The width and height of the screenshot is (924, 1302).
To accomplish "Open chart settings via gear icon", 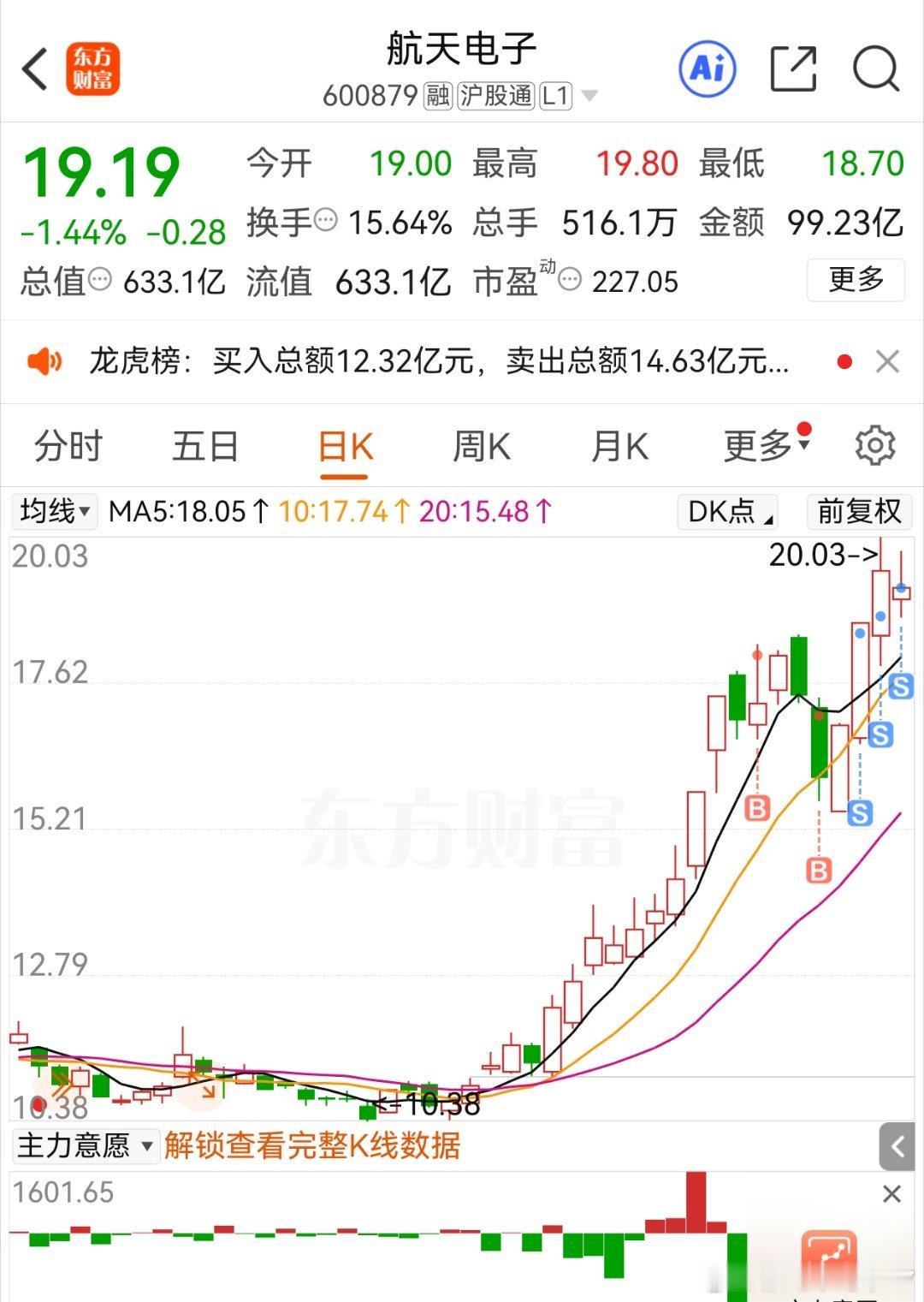I will click(874, 445).
